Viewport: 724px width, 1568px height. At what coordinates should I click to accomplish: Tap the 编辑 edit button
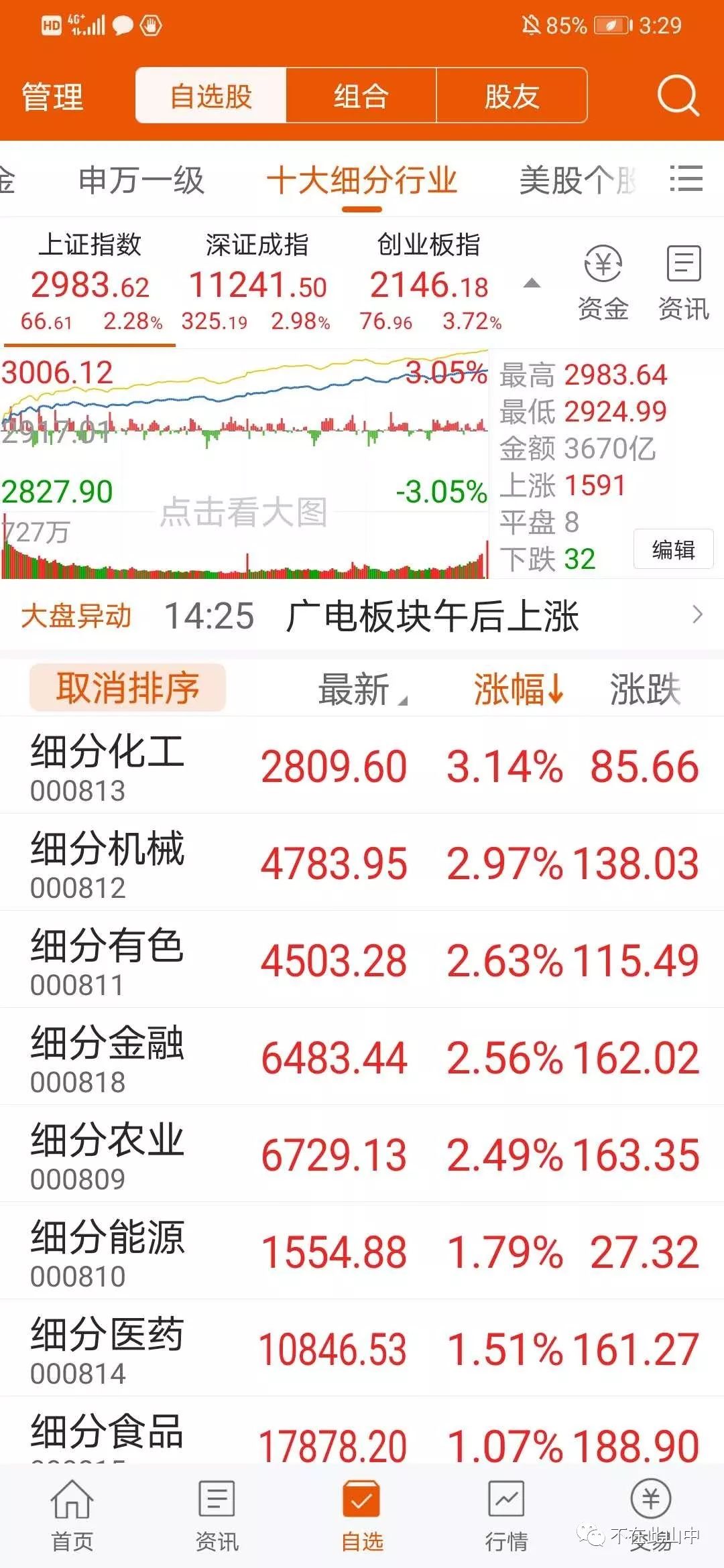pyautogui.click(x=673, y=549)
